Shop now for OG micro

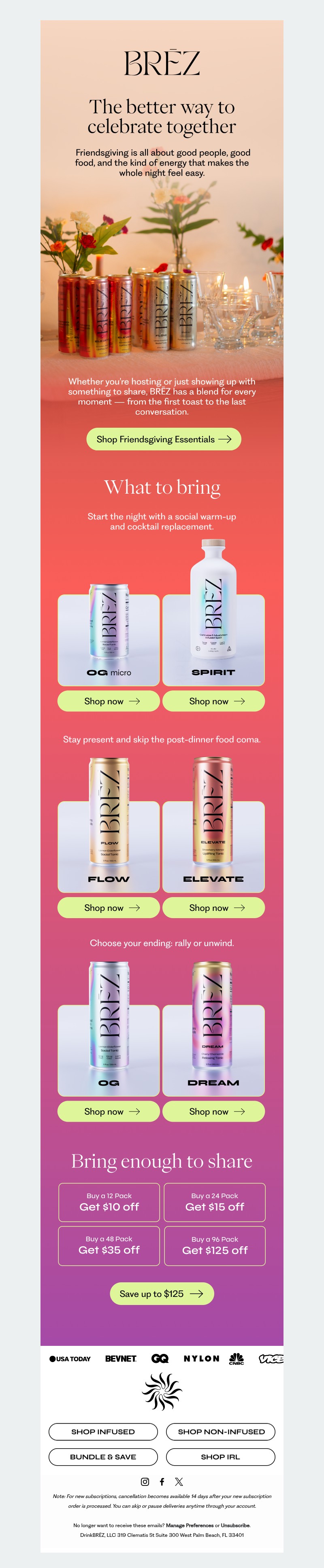pos(109,701)
